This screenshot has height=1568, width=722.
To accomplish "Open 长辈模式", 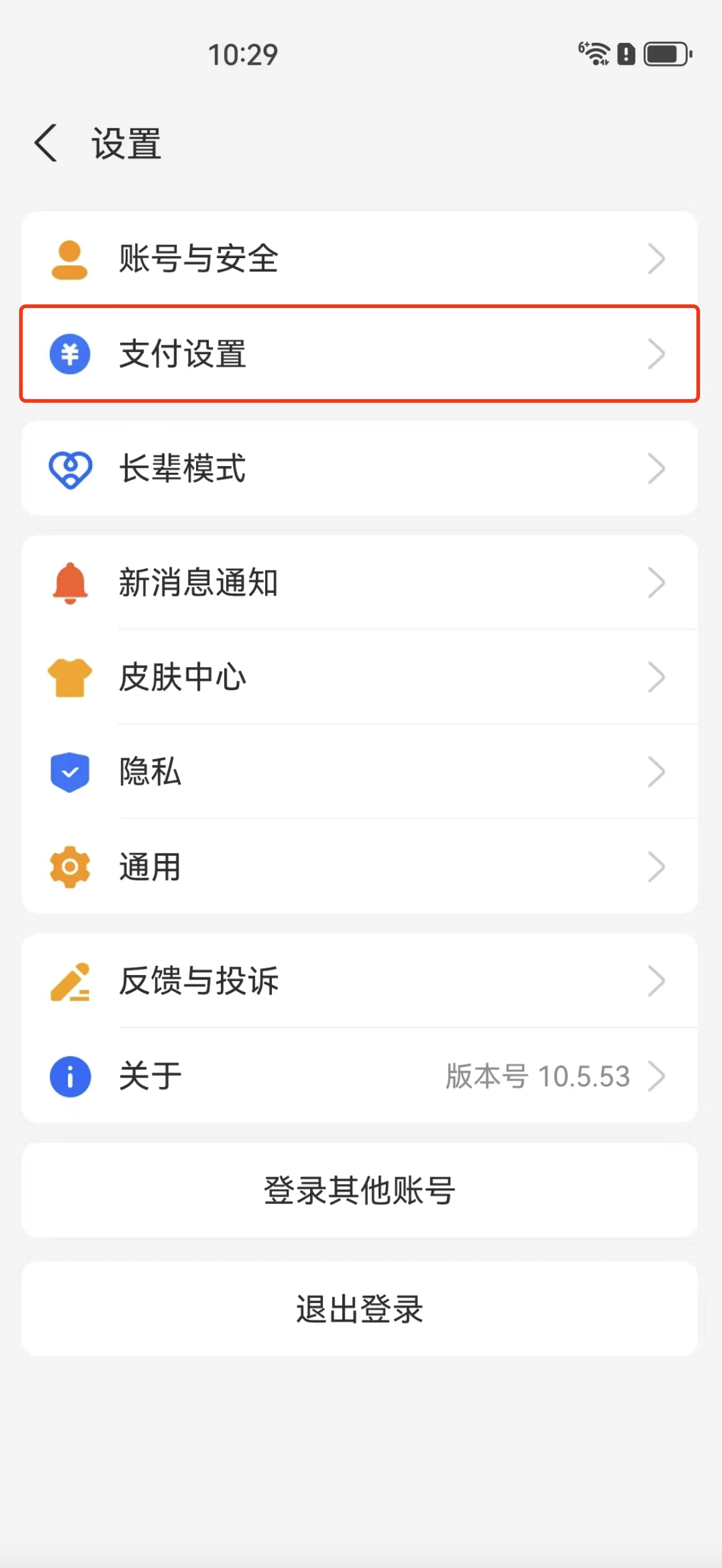I will [359, 468].
